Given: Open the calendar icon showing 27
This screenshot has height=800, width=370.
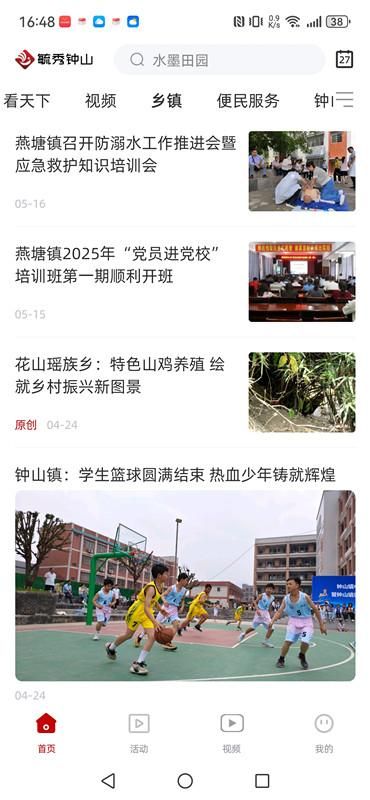Looking at the screenshot, I should tap(345, 59).
